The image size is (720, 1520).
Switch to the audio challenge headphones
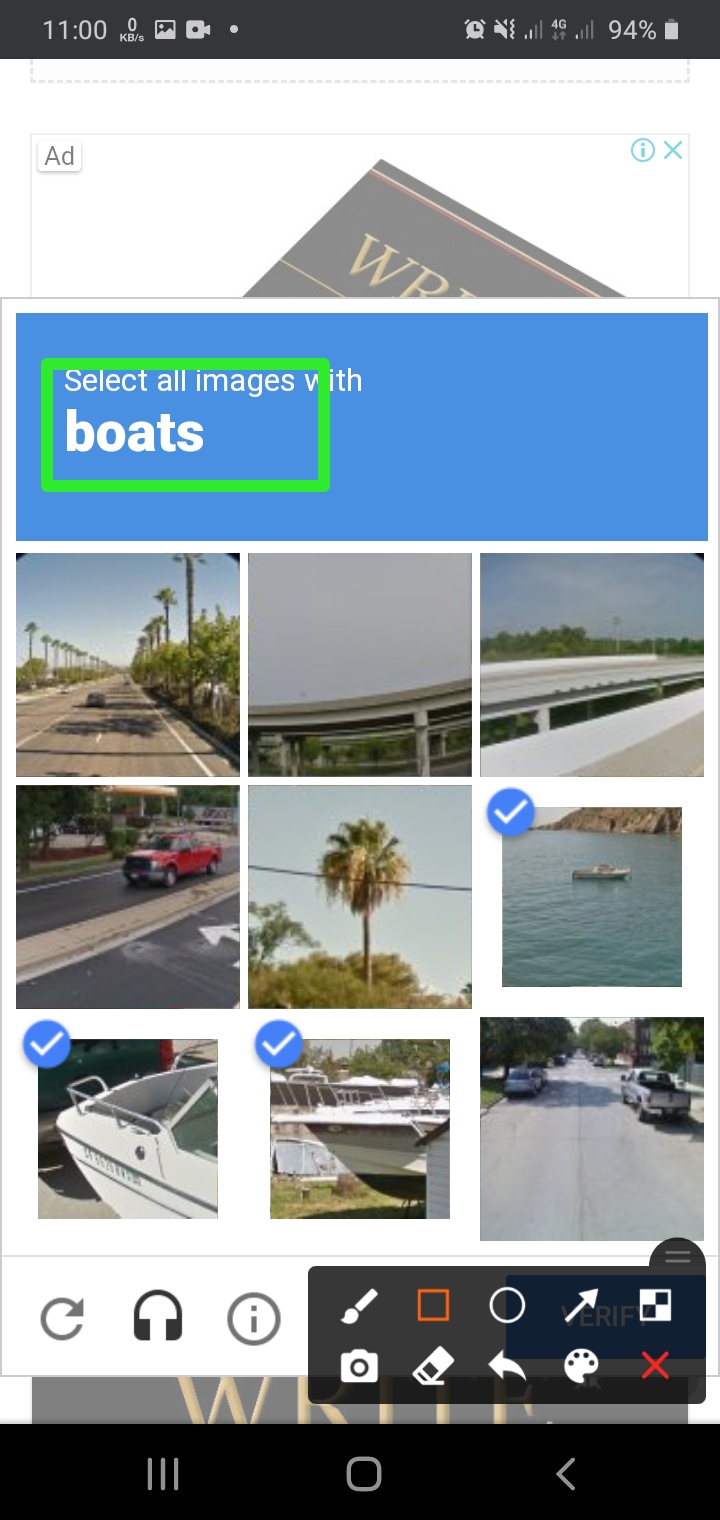[158, 1318]
